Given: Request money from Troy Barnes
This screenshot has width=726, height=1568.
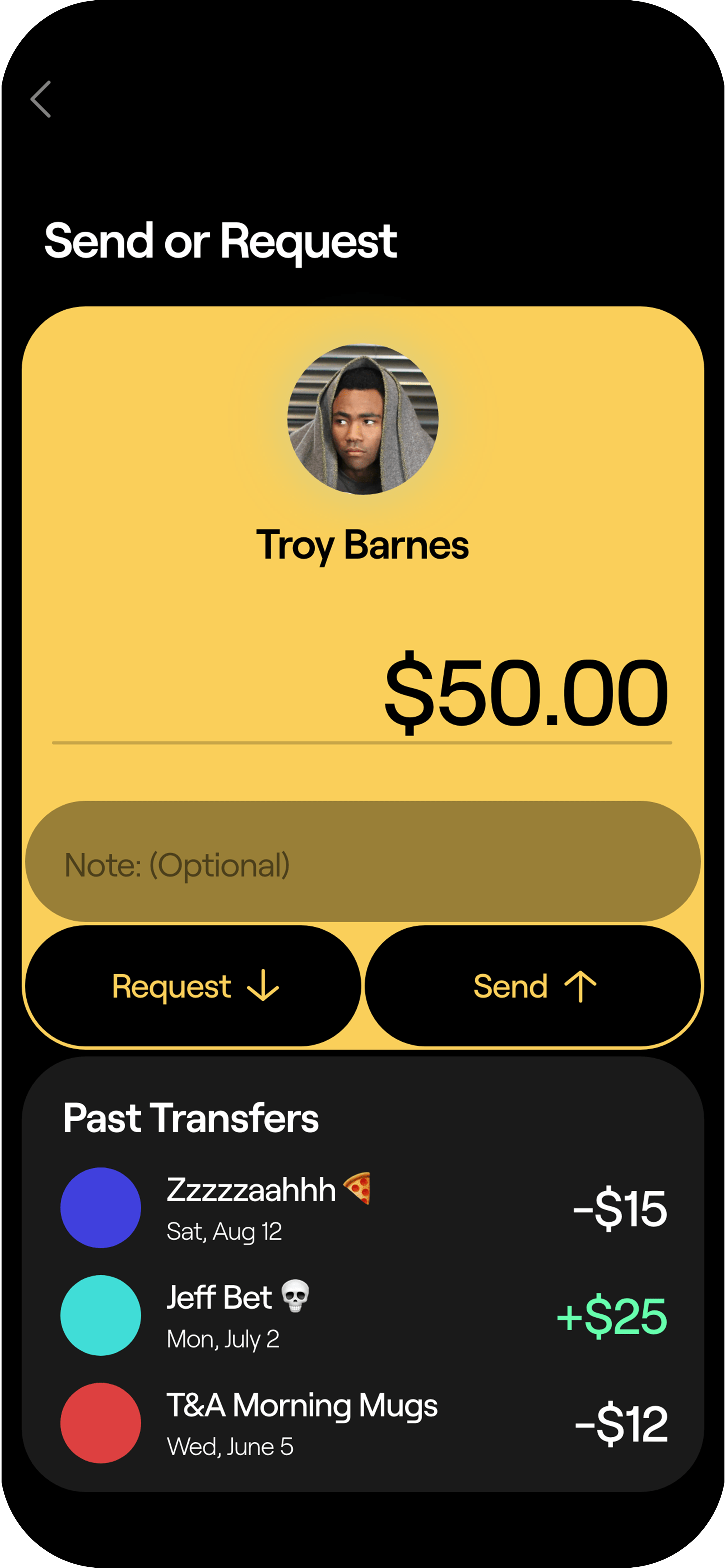Looking at the screenshot, I should [194, 986].
